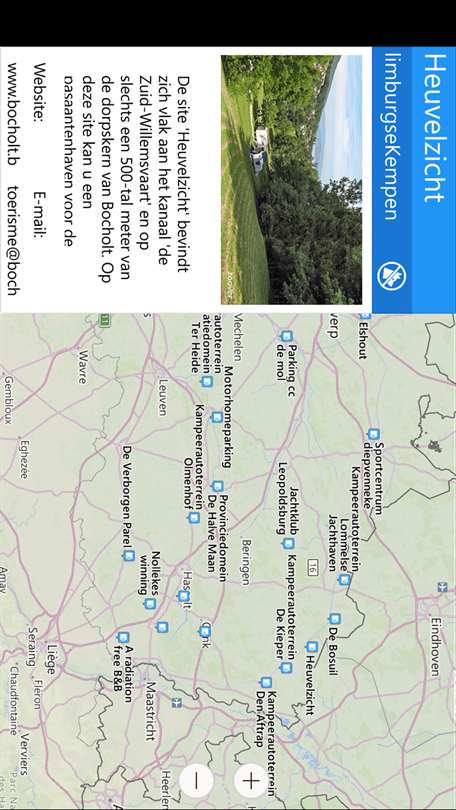
Task: Select the Heuvelzicht map marker
Action: point(311,647)
